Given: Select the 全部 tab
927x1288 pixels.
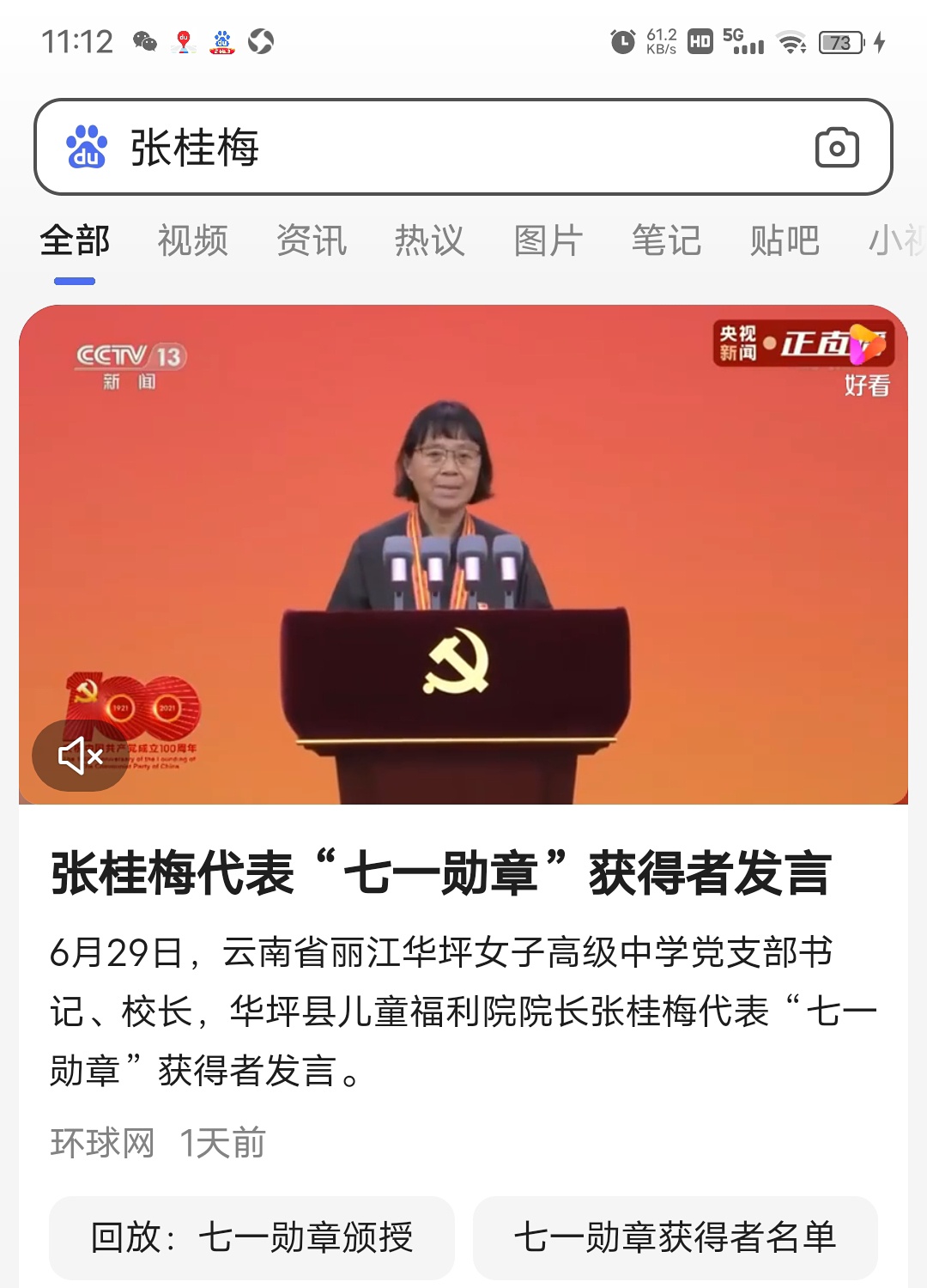Looking at the screenshot, I should pyautogui.click(x=75, y=240).
